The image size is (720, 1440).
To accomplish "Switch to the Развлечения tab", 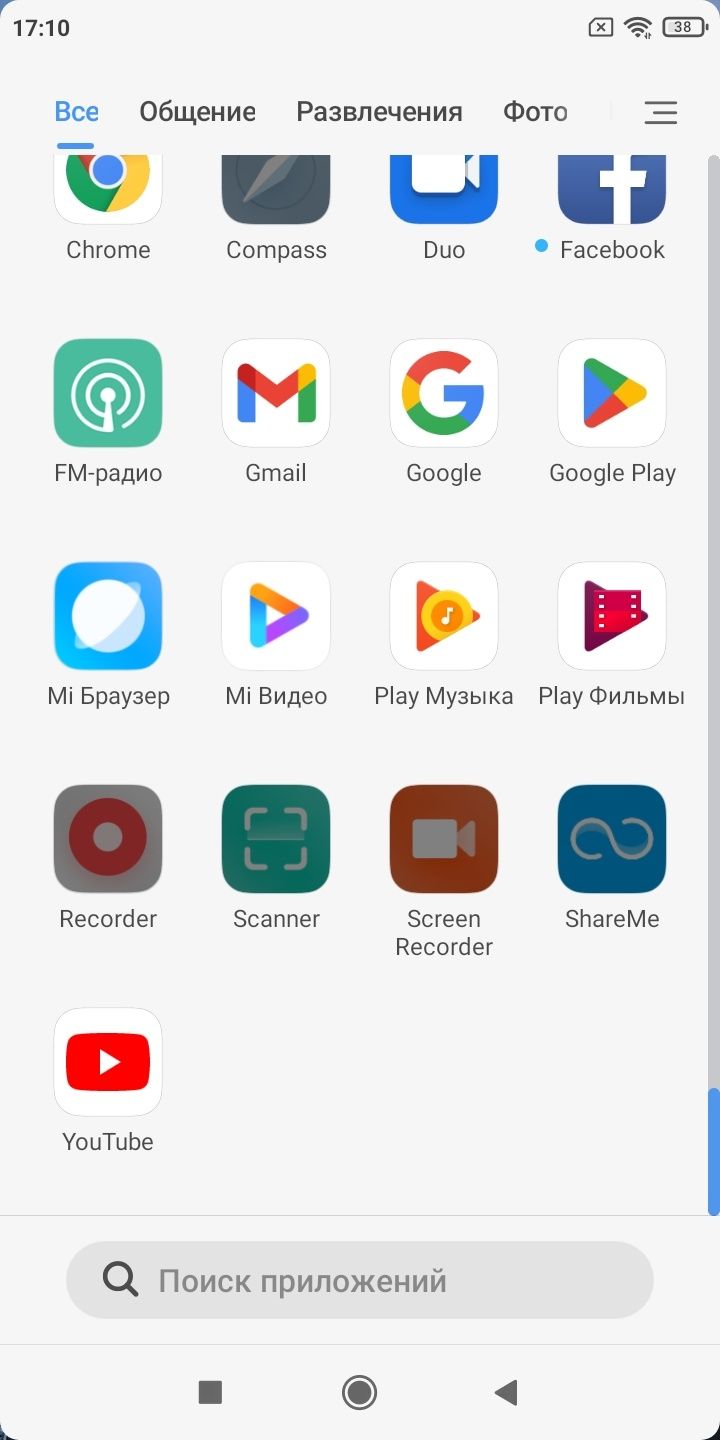I will pyautogui.click(x=379, y=112).
